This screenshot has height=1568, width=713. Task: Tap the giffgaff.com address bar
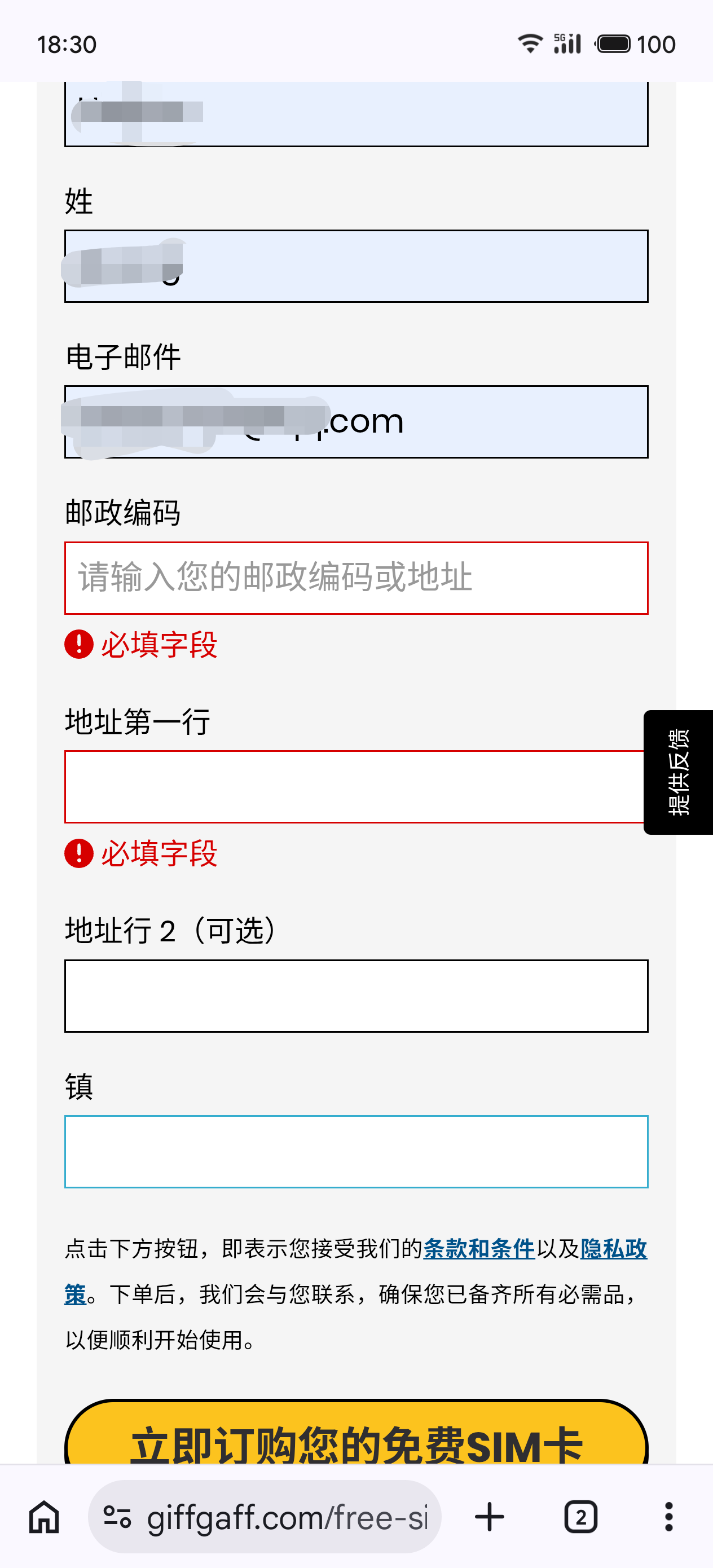(265, 1517)
